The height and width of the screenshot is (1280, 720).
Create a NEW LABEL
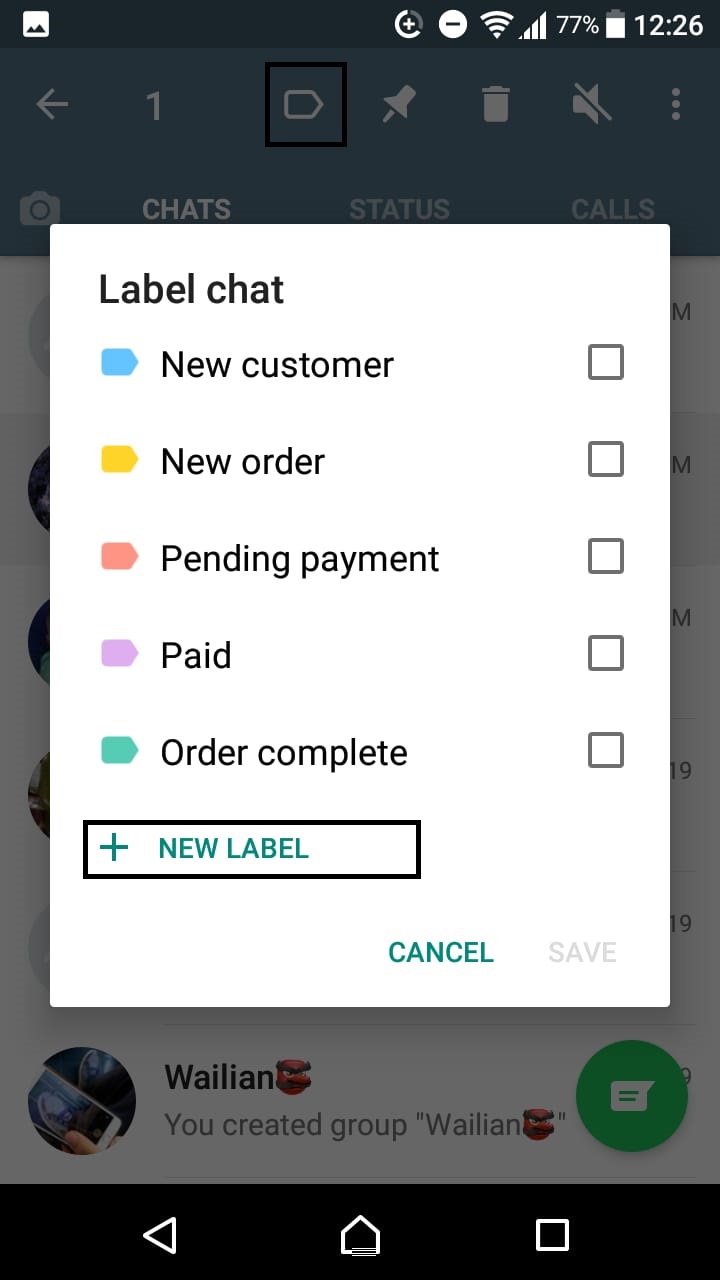[x=250, y=848]
